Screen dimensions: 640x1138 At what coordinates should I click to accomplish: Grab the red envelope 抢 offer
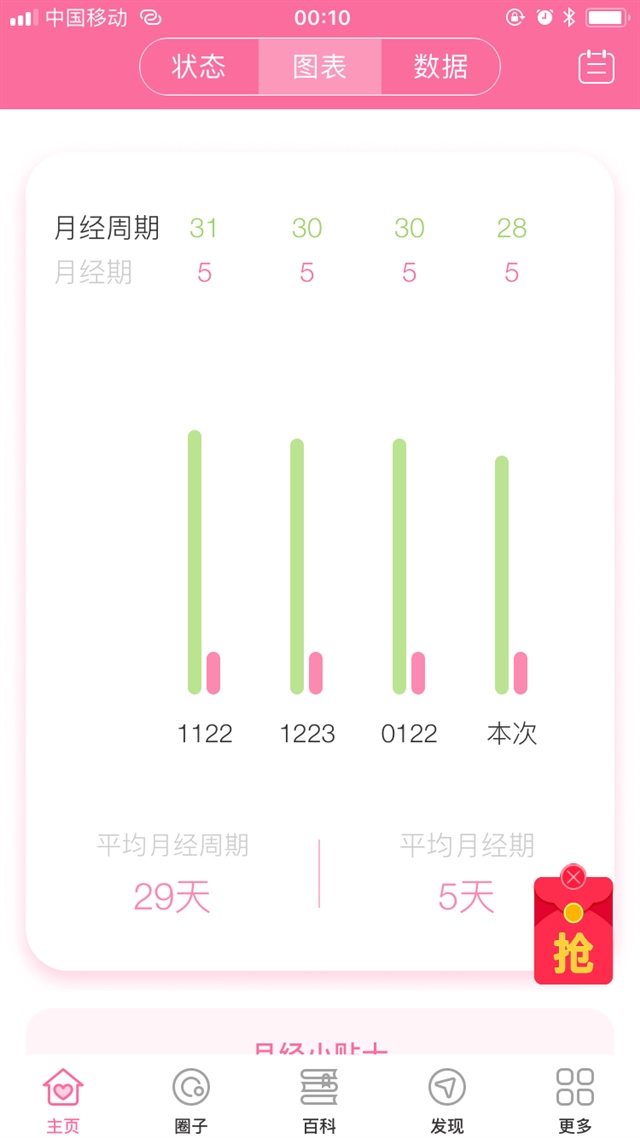pyautogui.click(x=573, y=945)
